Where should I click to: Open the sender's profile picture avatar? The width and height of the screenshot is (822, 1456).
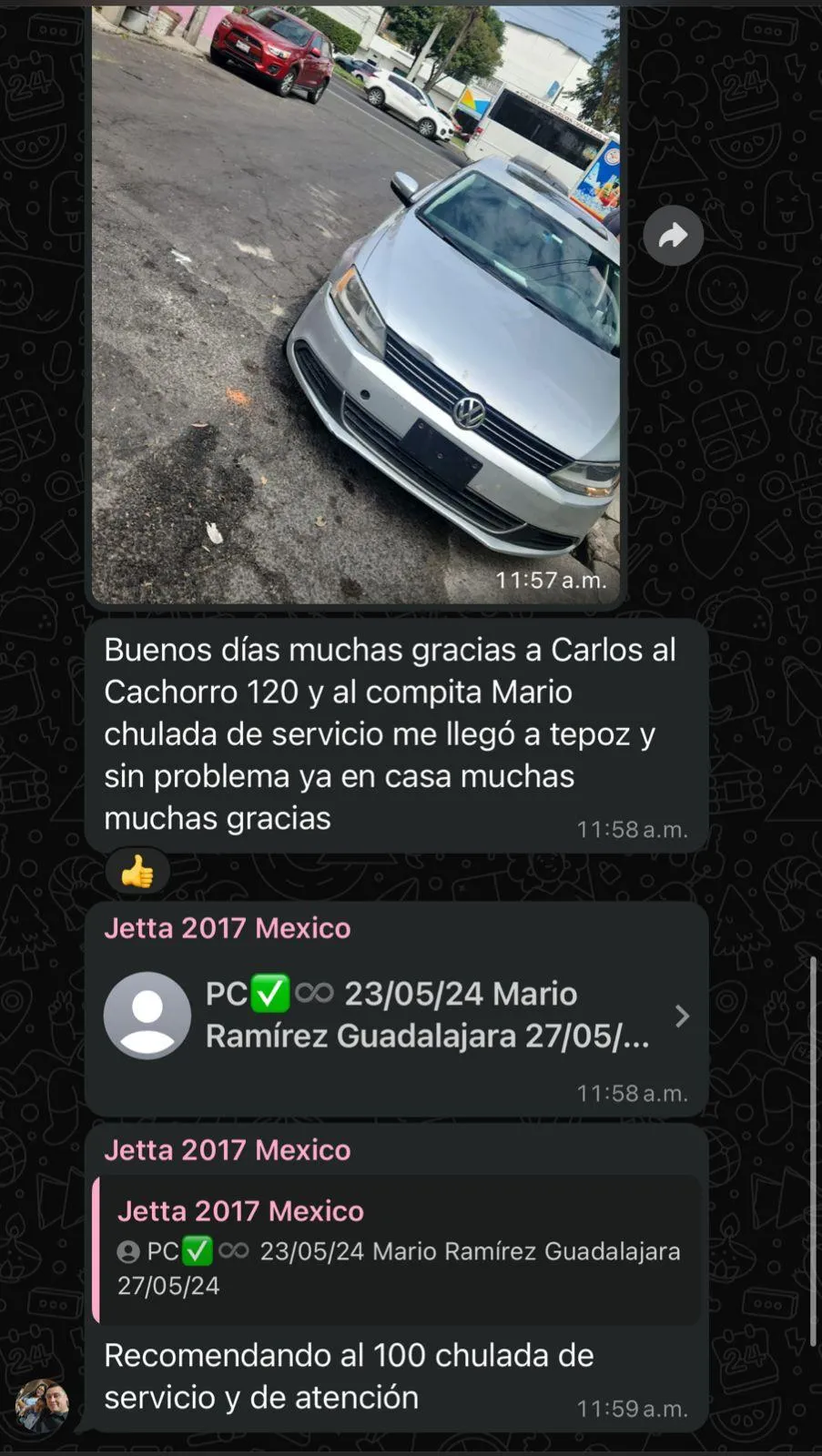[x=42, y=1405]
